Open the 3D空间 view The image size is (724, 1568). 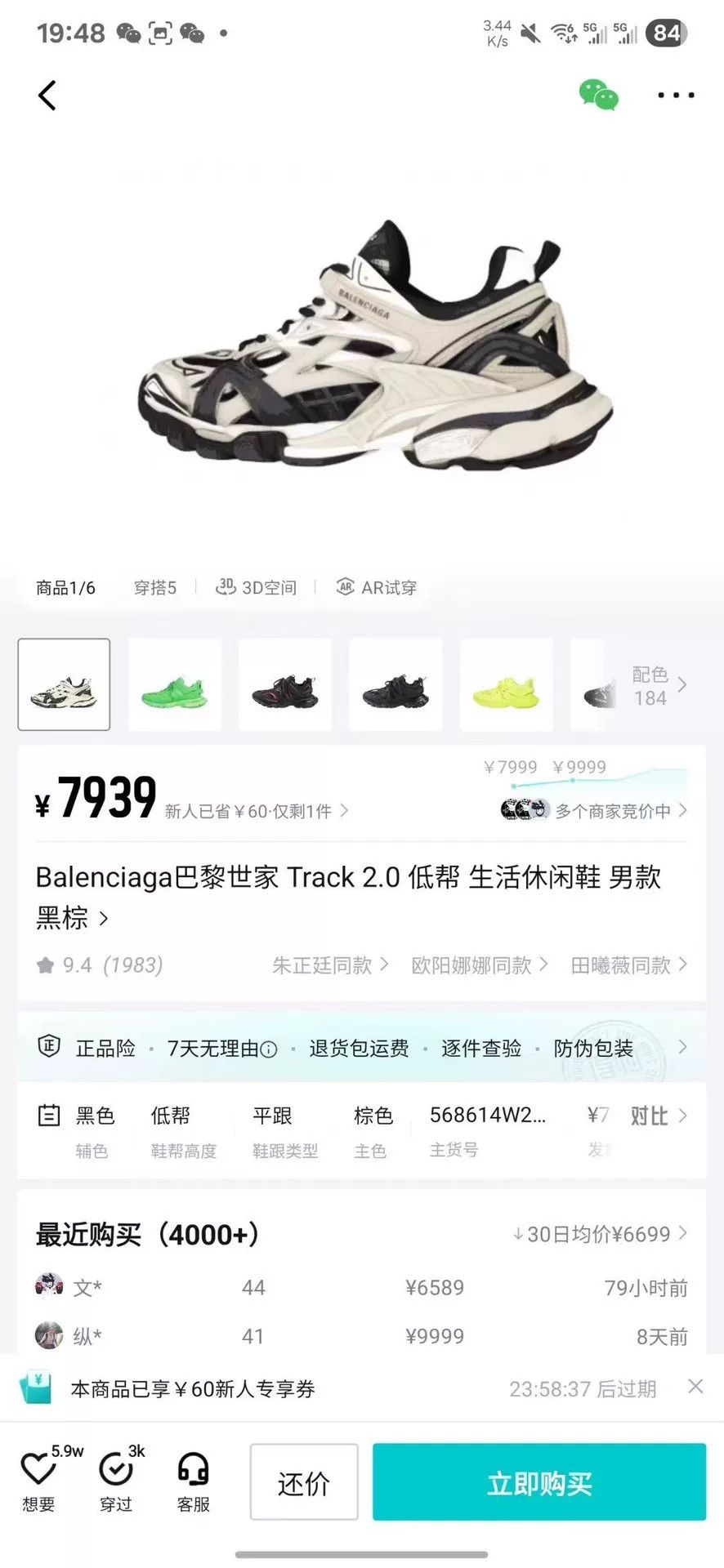point(256,587)
